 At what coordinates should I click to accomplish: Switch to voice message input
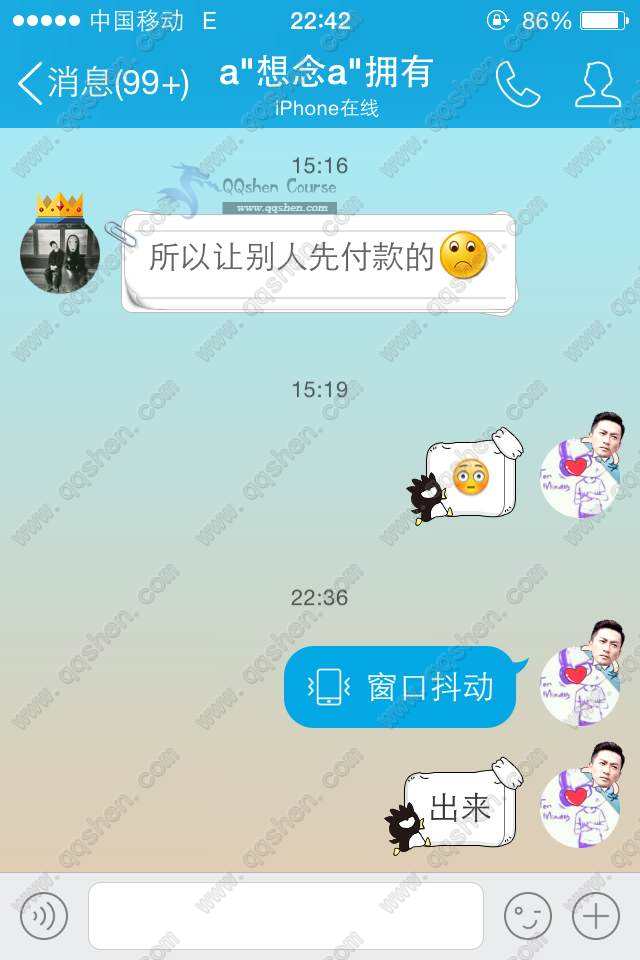point(43,915)
